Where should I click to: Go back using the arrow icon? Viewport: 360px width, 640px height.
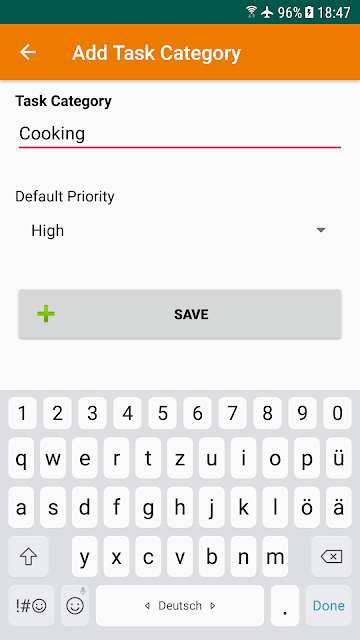(28, 52)
